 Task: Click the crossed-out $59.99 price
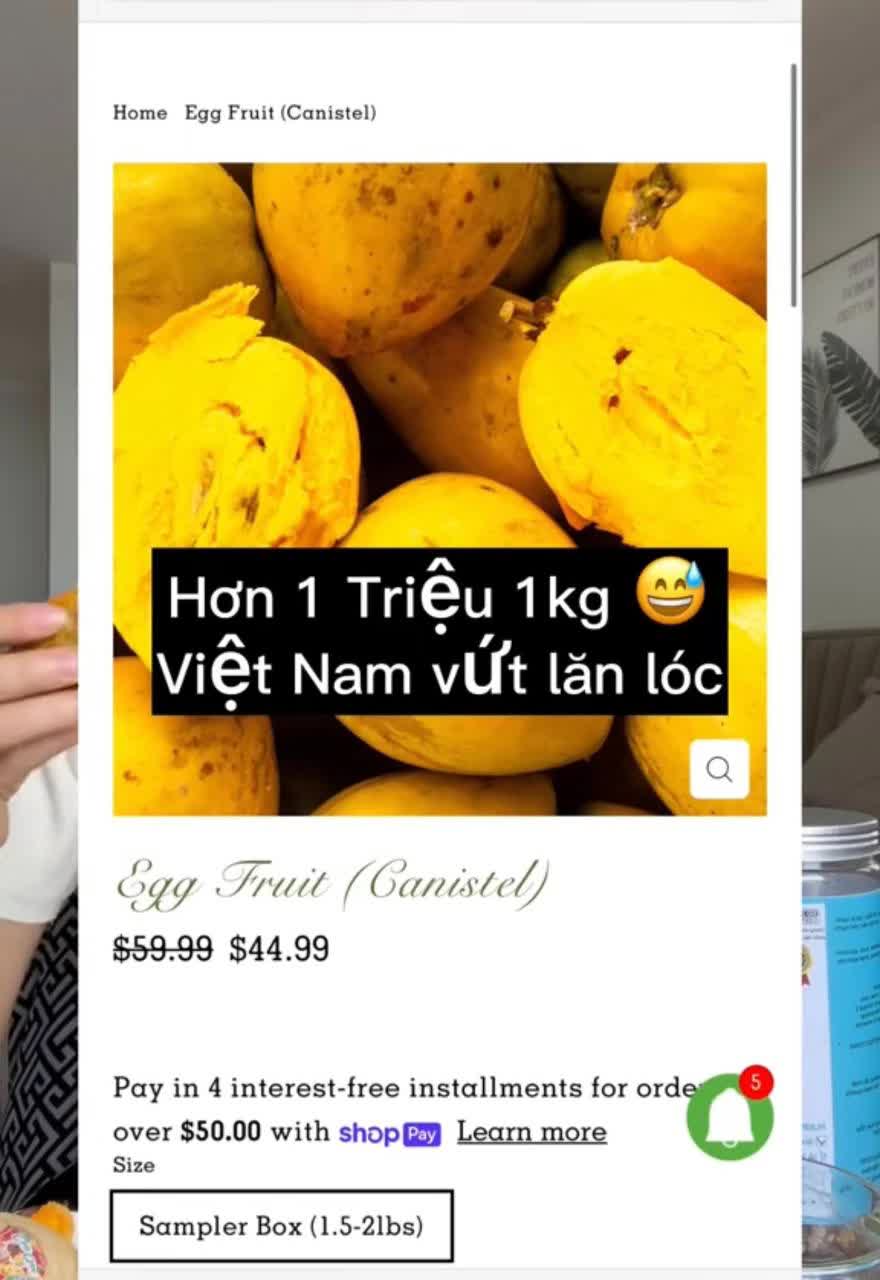161,951
